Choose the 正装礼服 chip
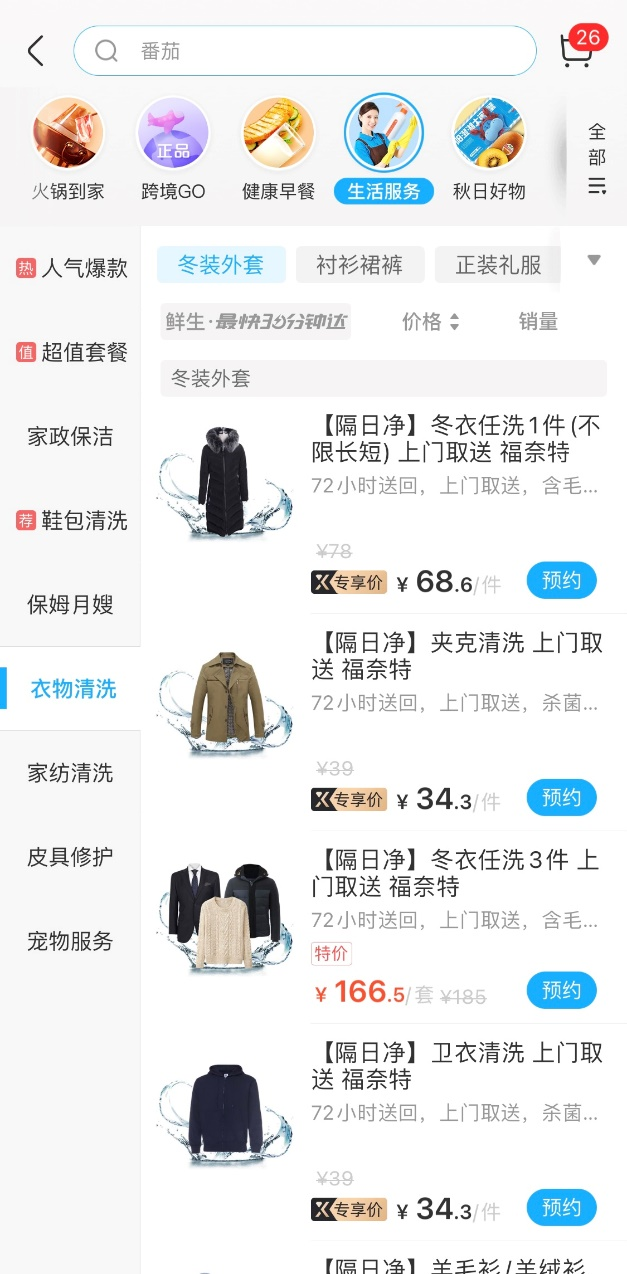This screenshot has height=1274, width=627. point(498,265)
